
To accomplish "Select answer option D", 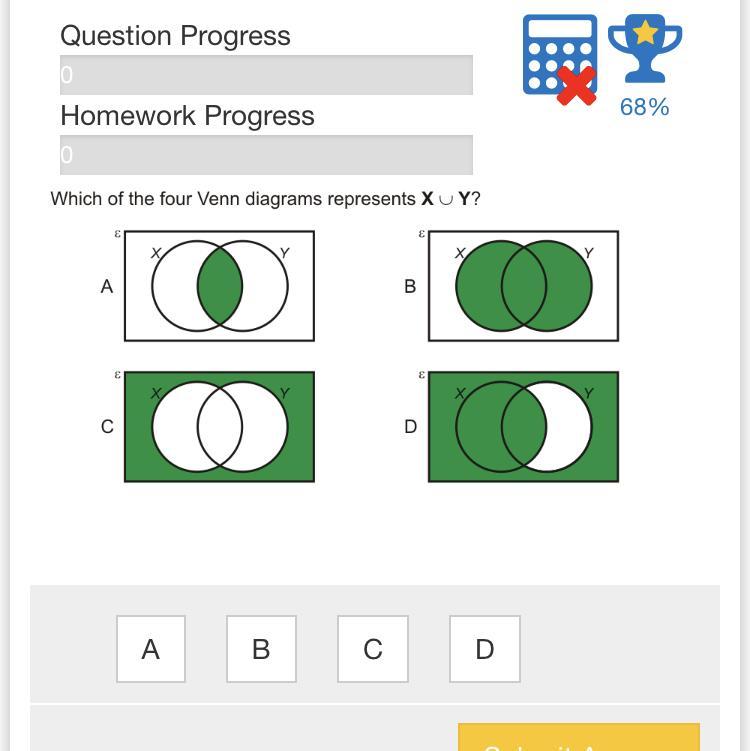I will click(485, 649).
